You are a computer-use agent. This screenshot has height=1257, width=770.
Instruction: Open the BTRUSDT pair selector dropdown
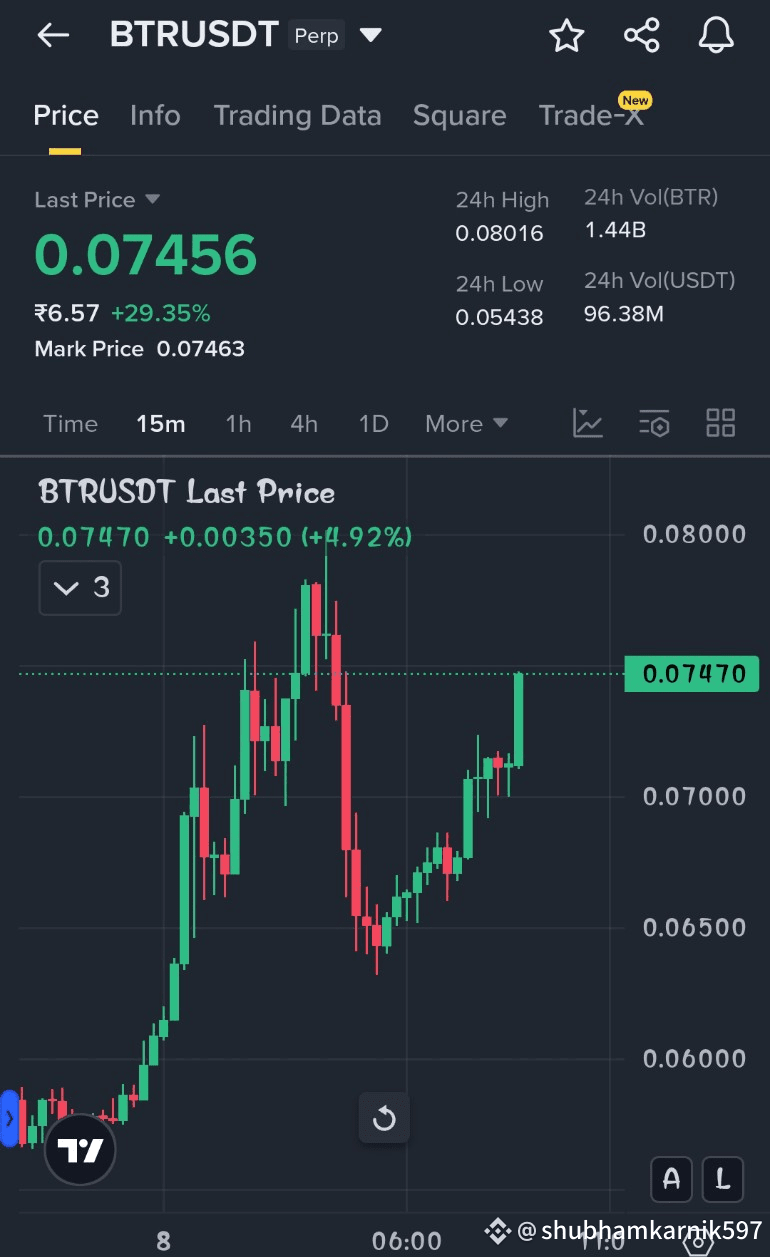tap(371, 36)
